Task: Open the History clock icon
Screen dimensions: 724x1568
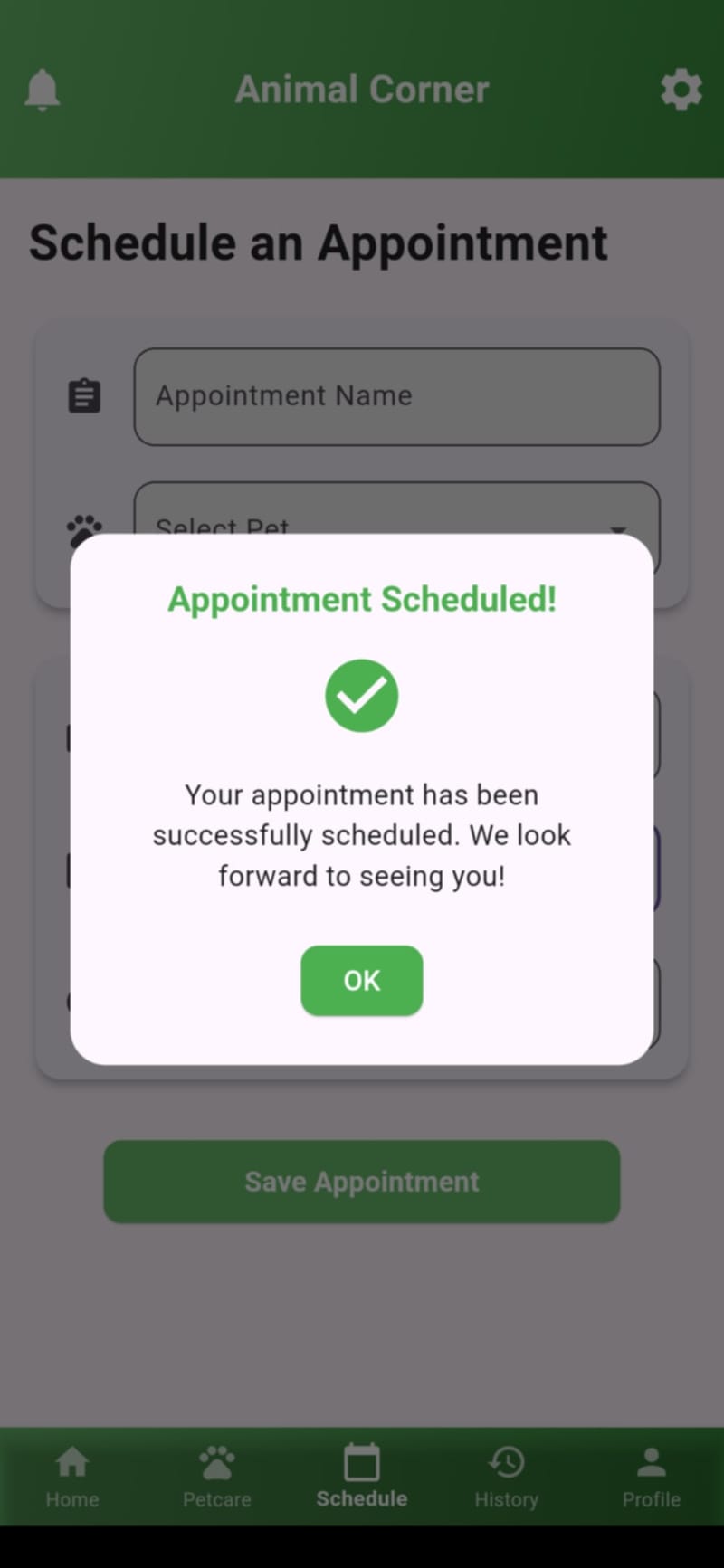Action: point(506,1460)
